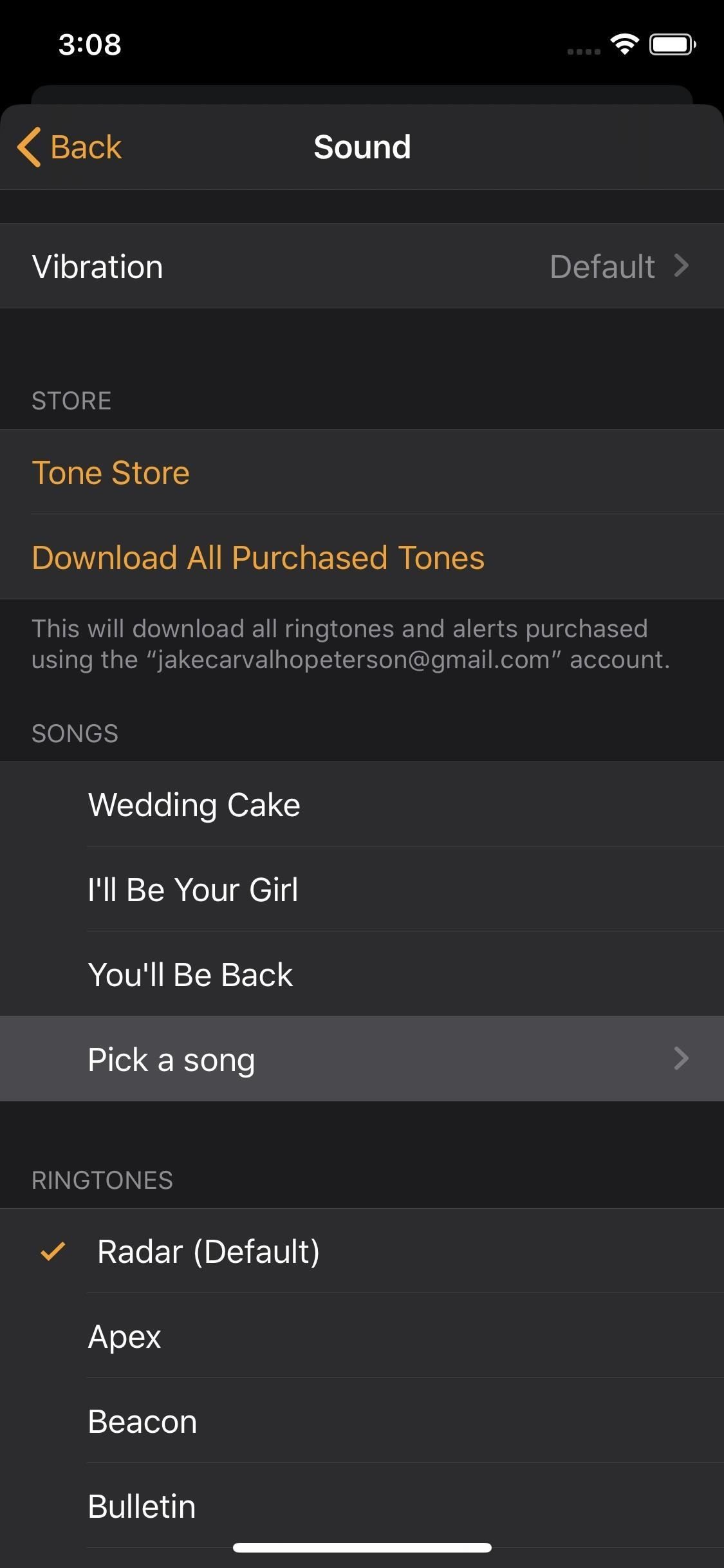724x1568 pixels.
Task: Open Default vibration selector
Action: click(x=603, y=266)
